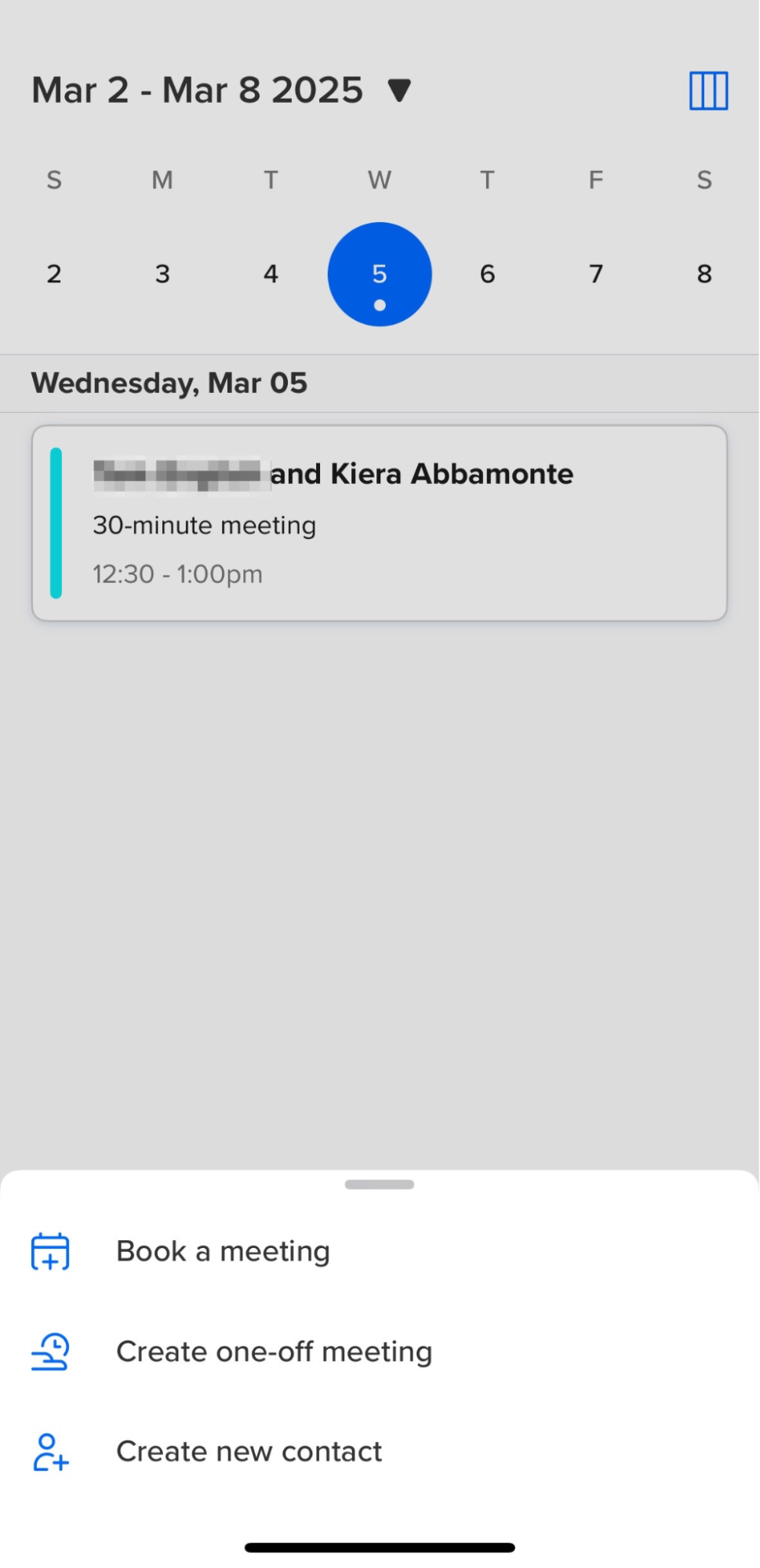Select Wednesday the 5th
Viewport: 760px width, 1568px height.
tap(380, 274)
